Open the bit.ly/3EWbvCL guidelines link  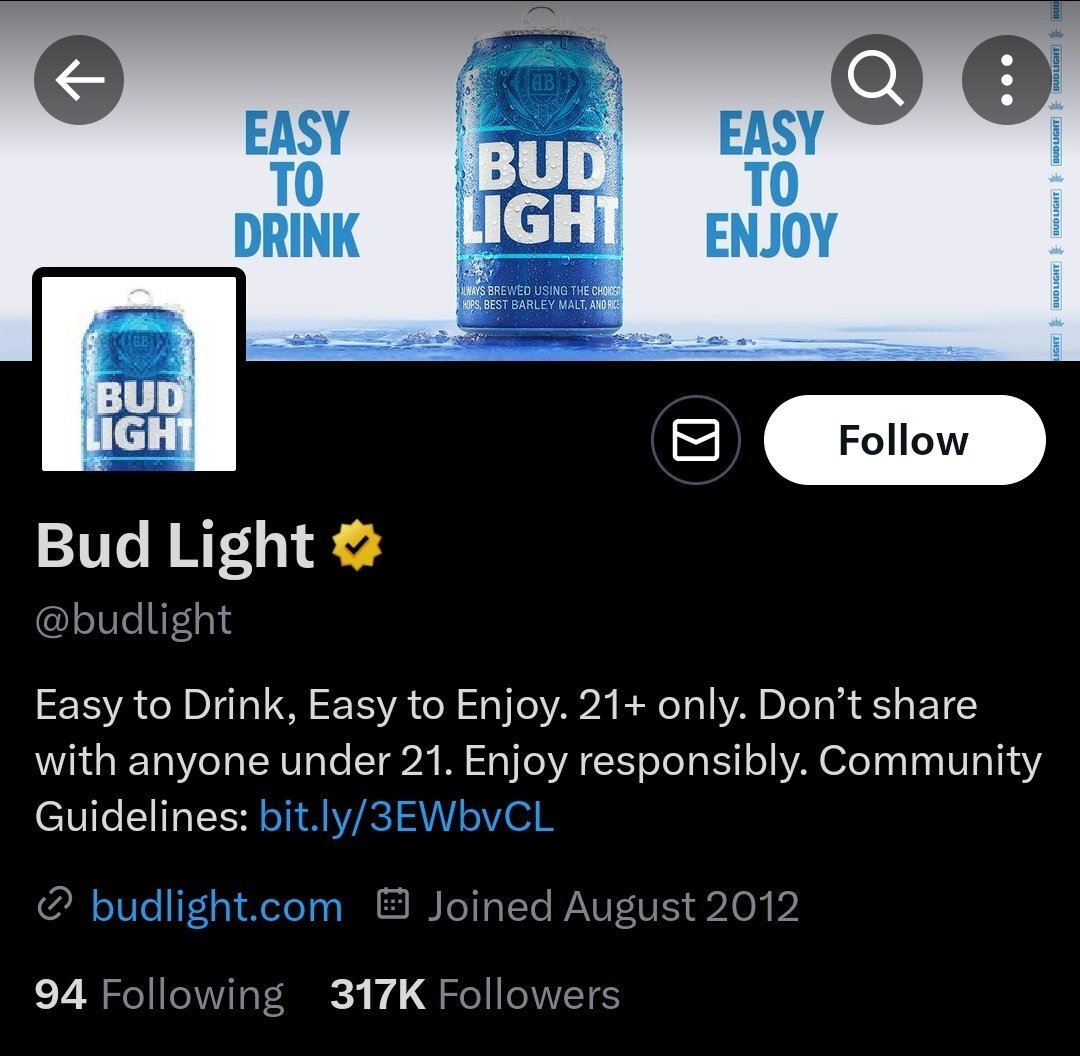(x=406, y=817)
